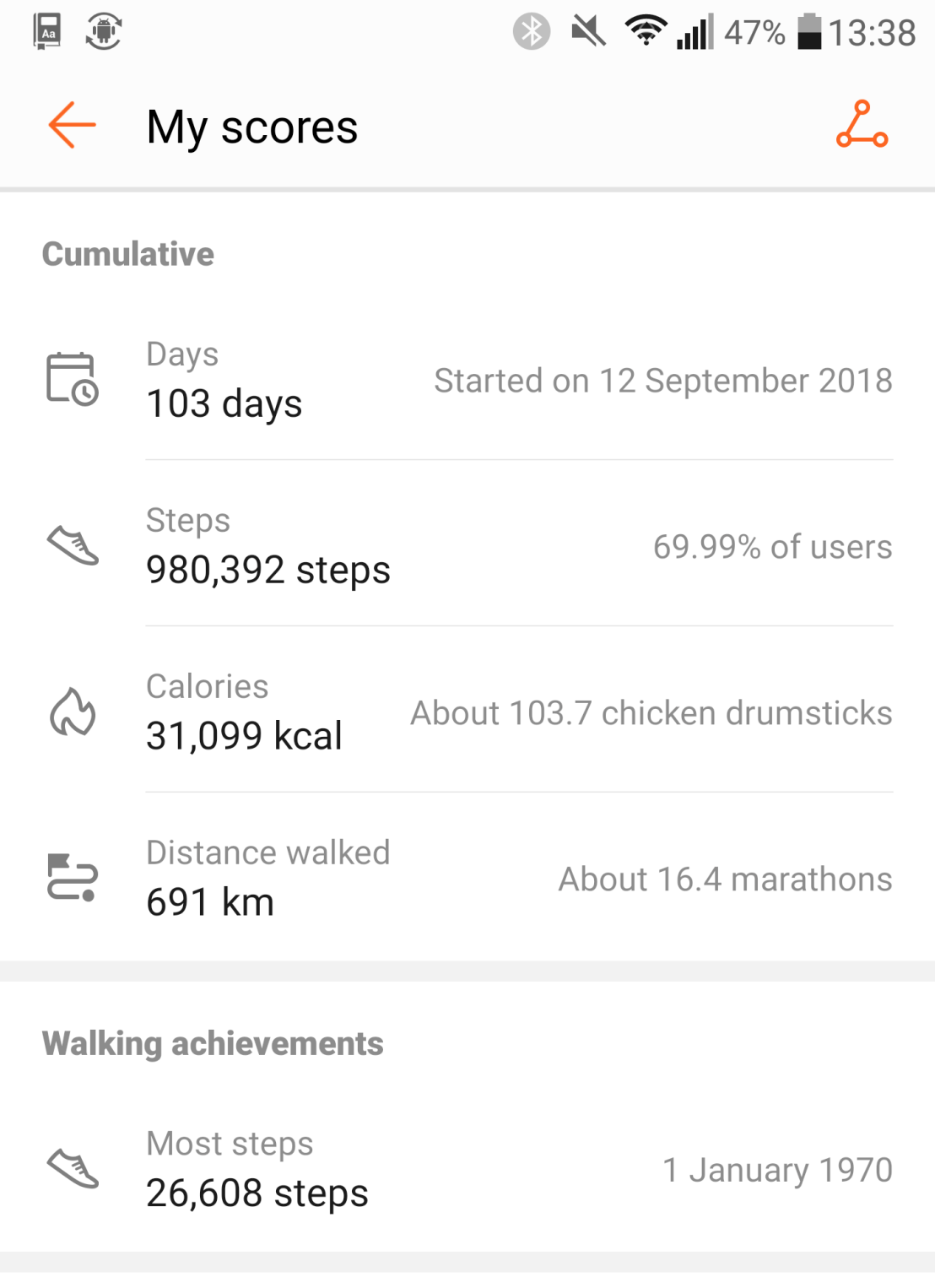The width and height of the screenshot is (935, 1288).
Task: Tap the Android sync icon in the notification bar
Action: [101, 31]
